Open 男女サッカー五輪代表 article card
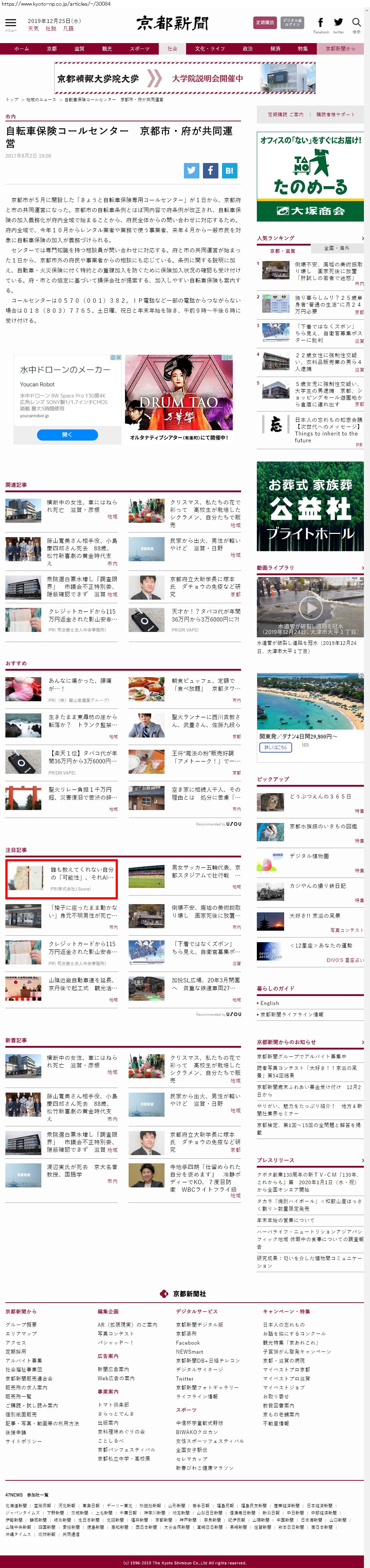Viewport: 370px width, 1568px height. [x=206, y=871]
